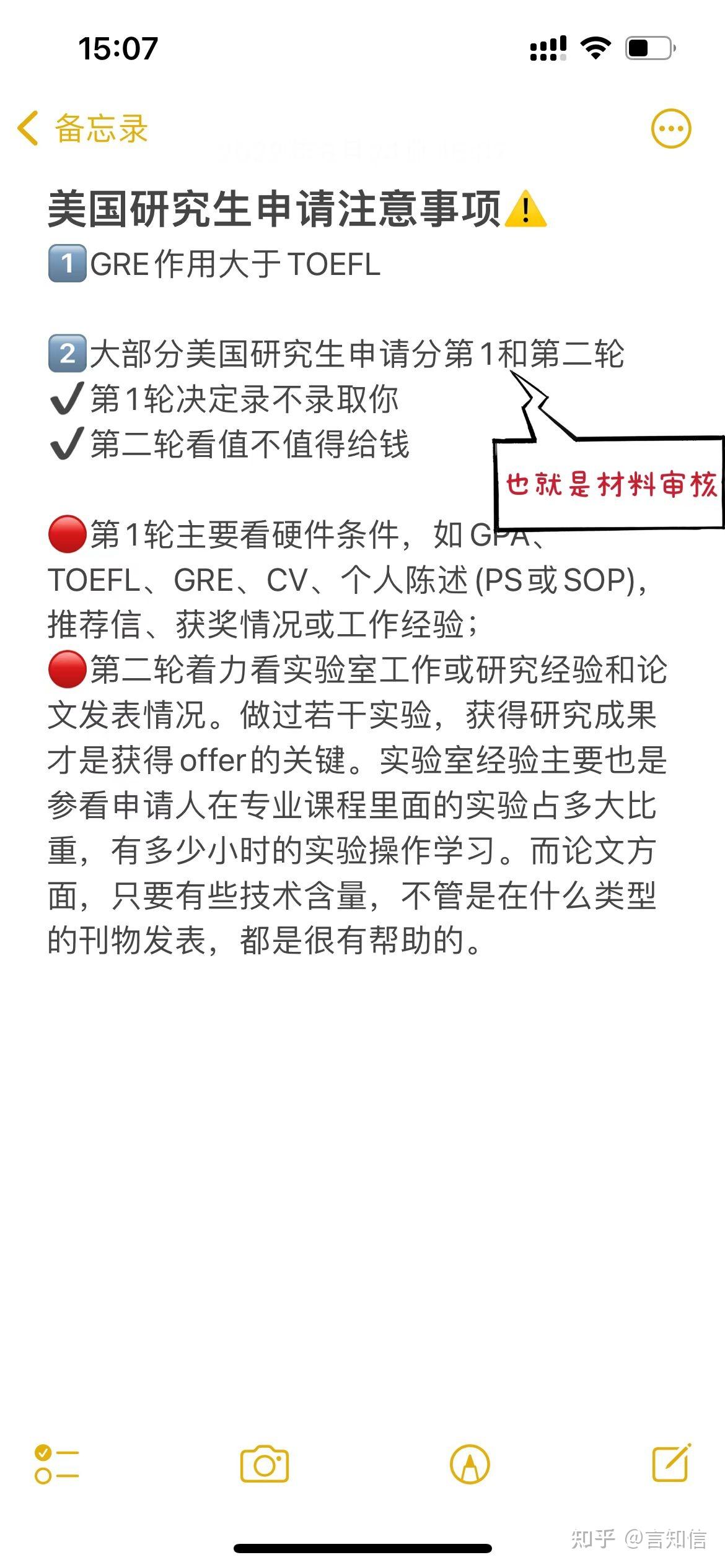
Task: Open the more options ellipsis menu
Action: coord(670,129)
